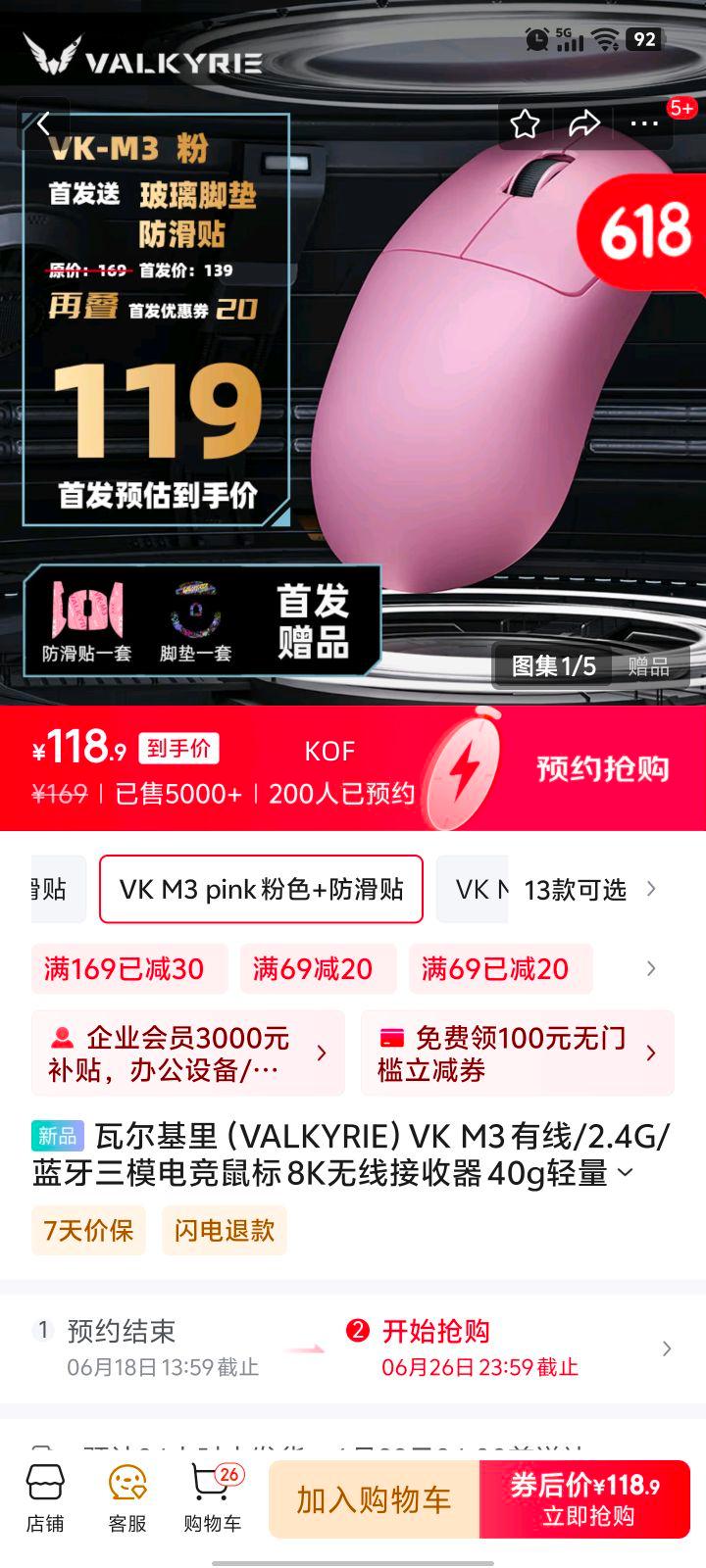This screenshot has height=1568, width=706.
Task: View 闪电退款 refund details
Action: click(225, 1230)
